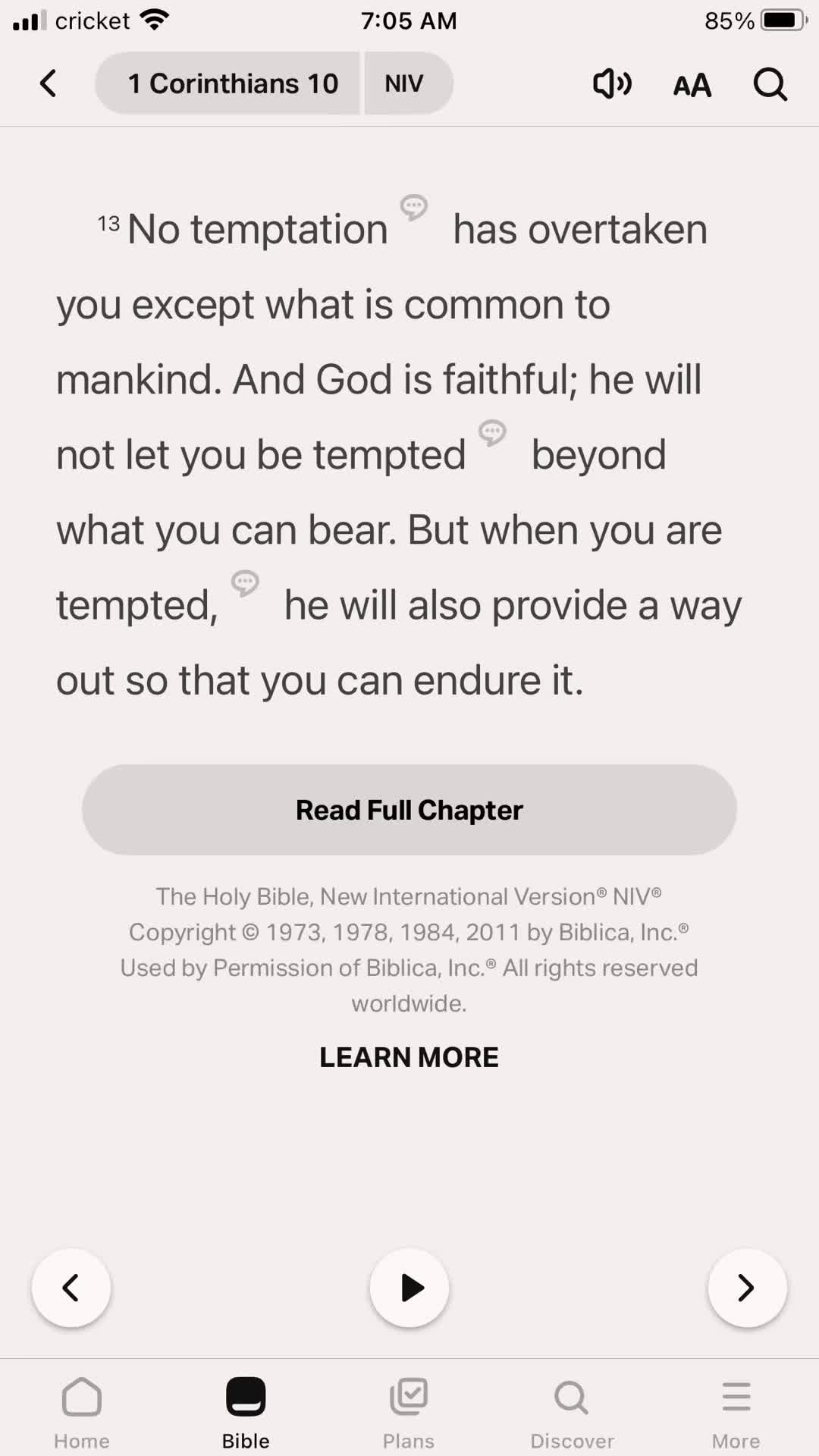Open the Discover tab
This screenshot has width=819, height=1456.
pos(572,1410)
